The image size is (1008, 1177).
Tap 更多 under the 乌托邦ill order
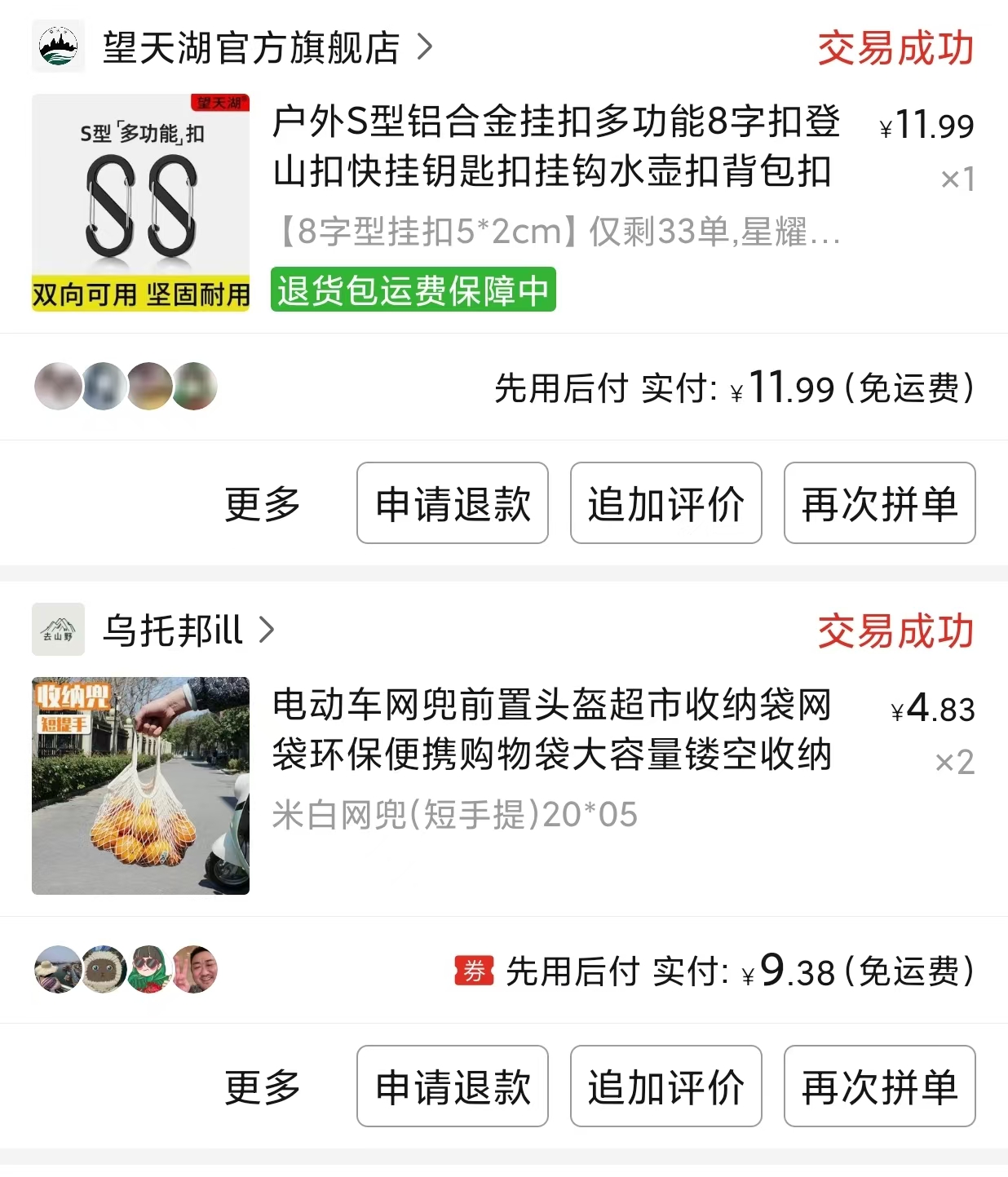(x=263, y=1086)
